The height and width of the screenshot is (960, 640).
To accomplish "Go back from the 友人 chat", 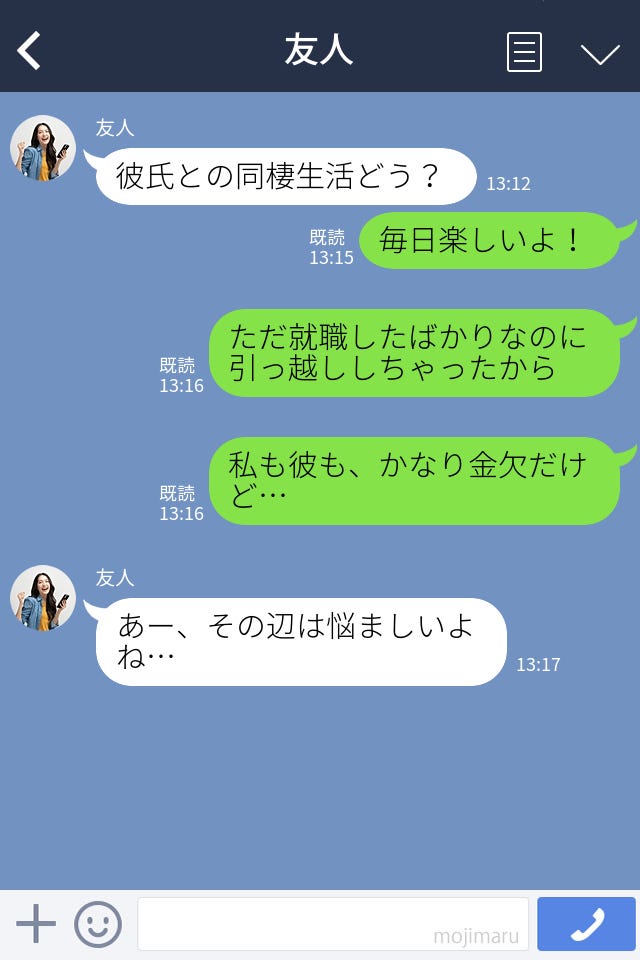I will point(30,51).
